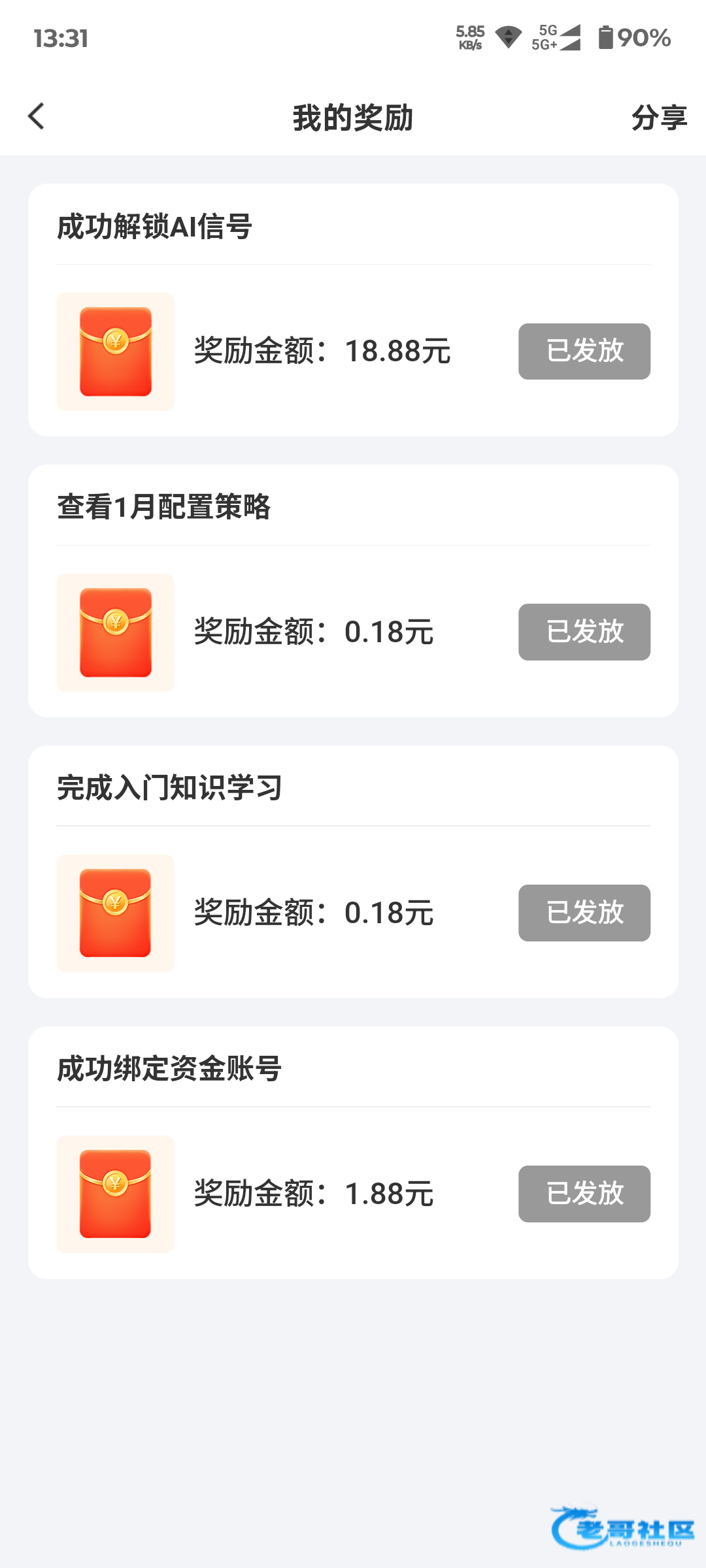Tap 分享 to share rewards
Image resolution: width=706 pixels, height=1568 pixels.
click(x=658, y=118)
